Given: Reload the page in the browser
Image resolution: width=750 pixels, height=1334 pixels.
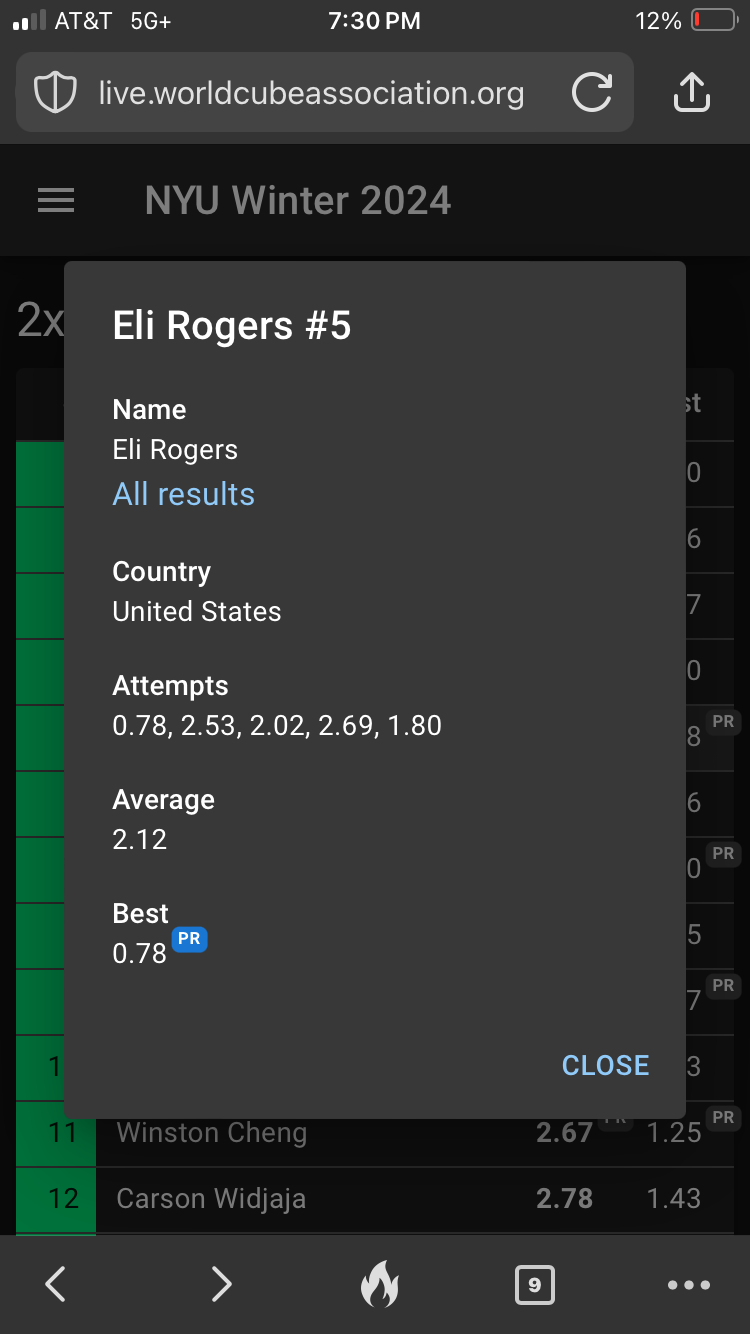Looking at the screenshot, I should coord(592,93).
